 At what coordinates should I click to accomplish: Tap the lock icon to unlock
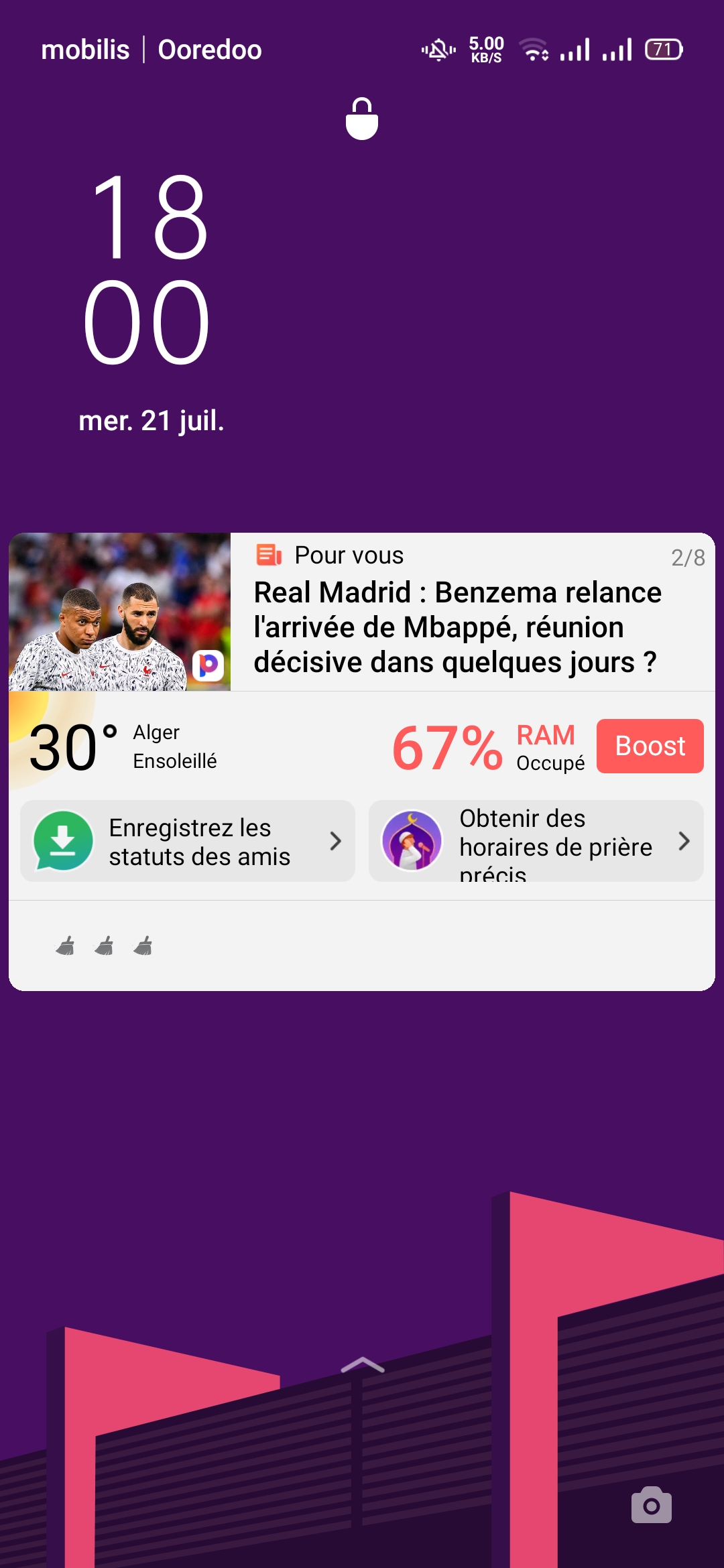[362, 119]
